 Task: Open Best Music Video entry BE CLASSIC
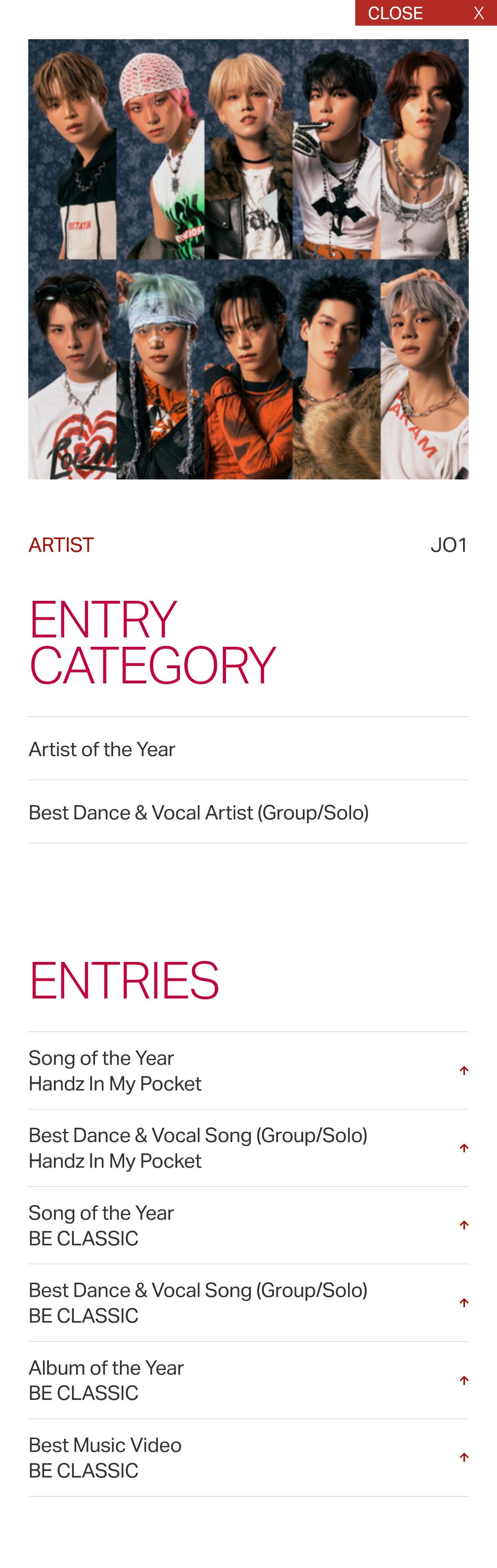click(x=248, y=1457)
